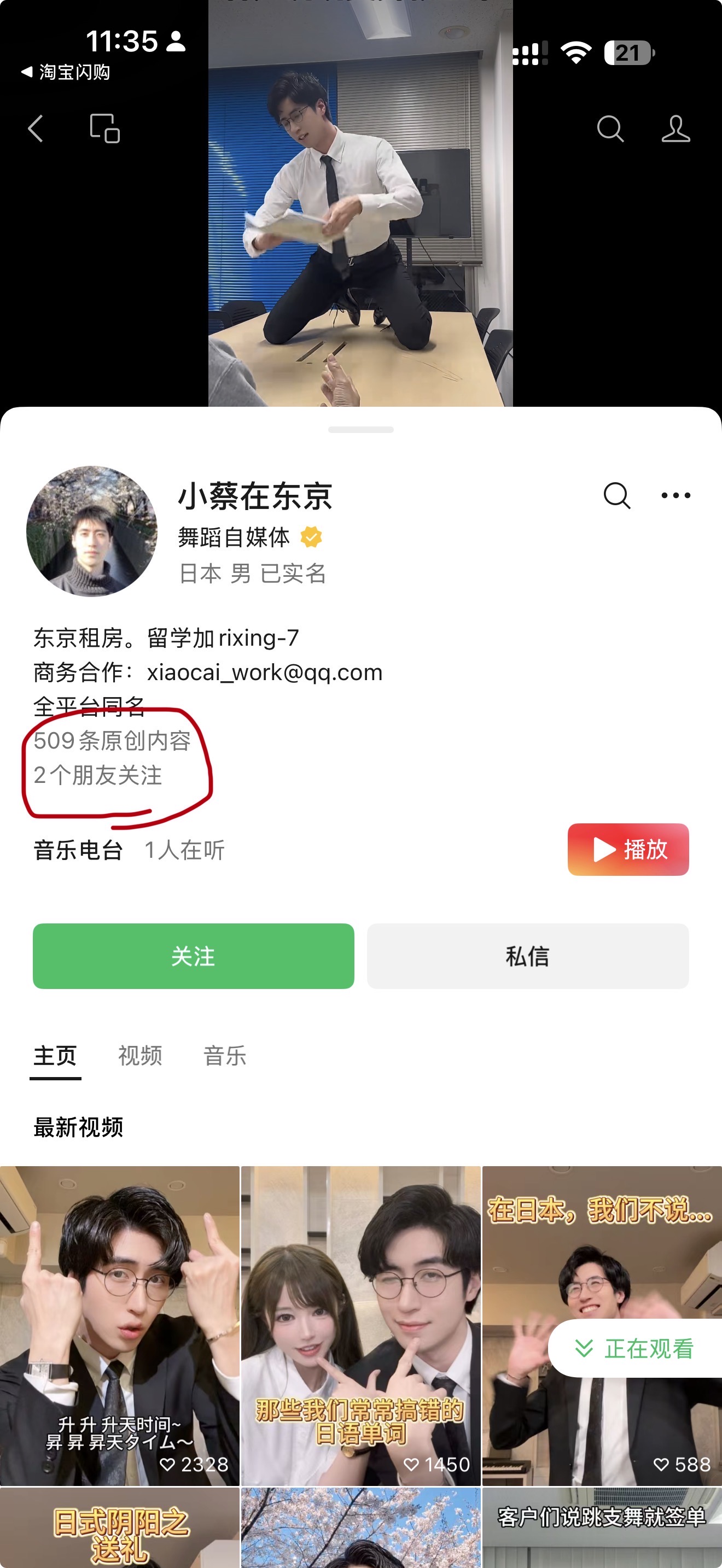Follow the account with 关注
This screenshot has width=722, height=1568.
194,956
